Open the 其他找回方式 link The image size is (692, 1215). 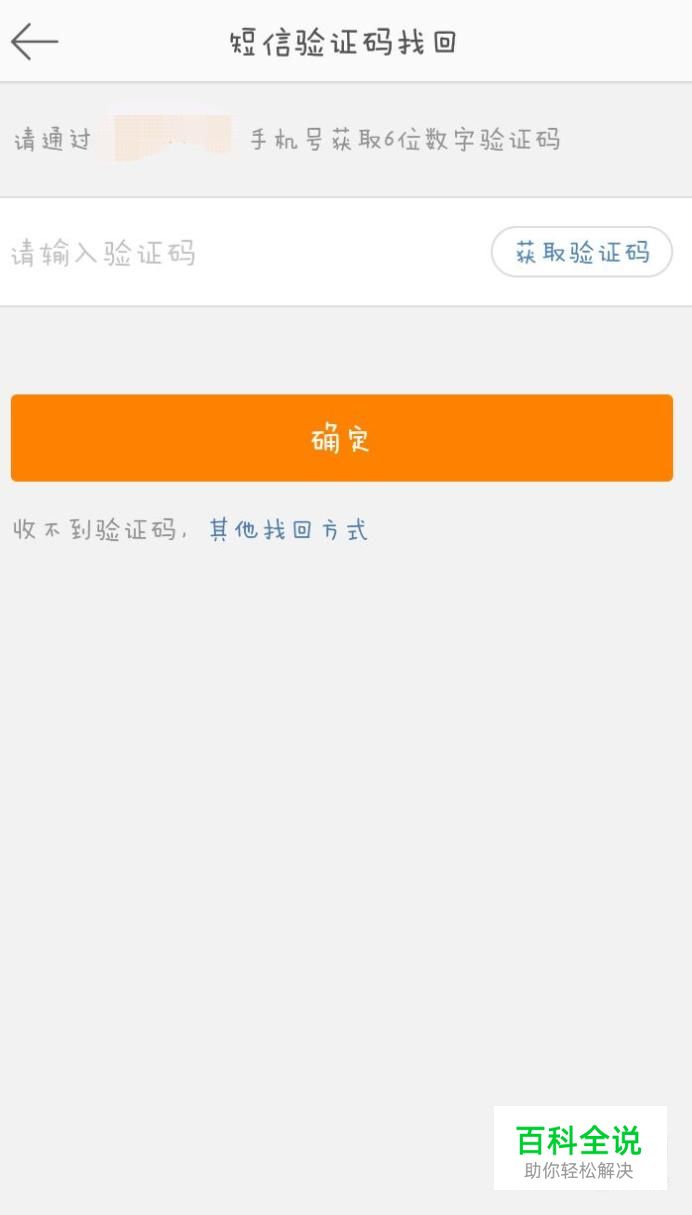[x=289, y=530]
